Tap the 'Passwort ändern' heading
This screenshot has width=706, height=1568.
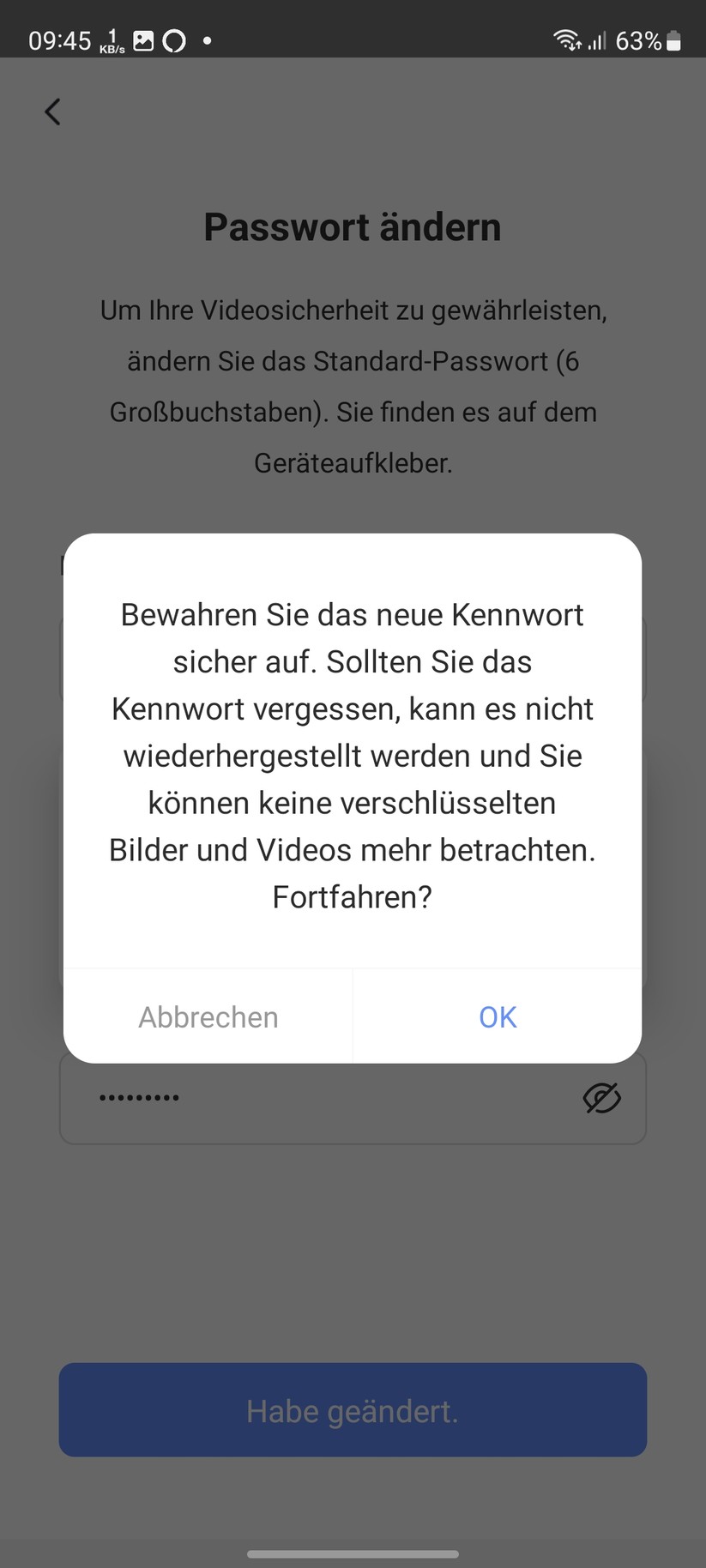coord(352,226)
